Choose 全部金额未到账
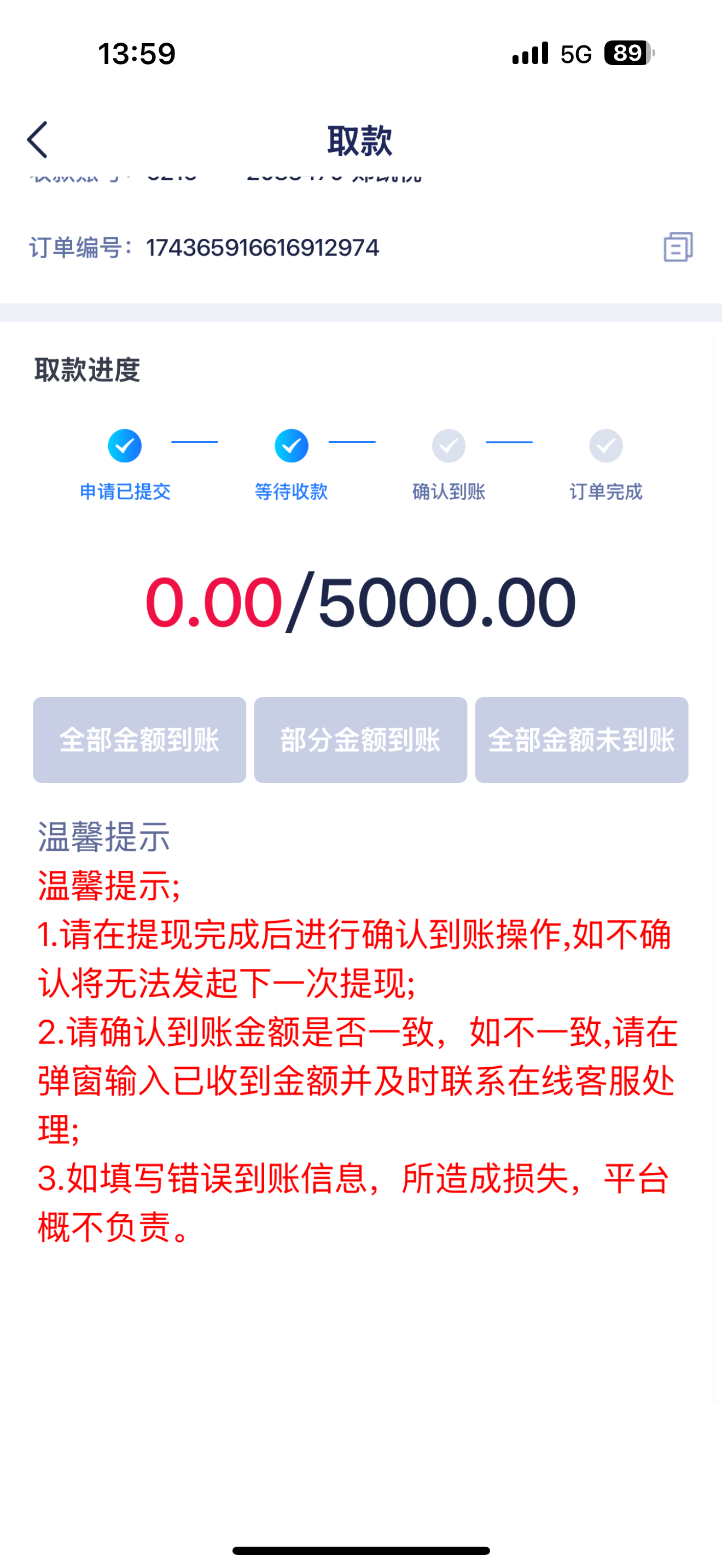722x1568 pixels. [581, 740]
